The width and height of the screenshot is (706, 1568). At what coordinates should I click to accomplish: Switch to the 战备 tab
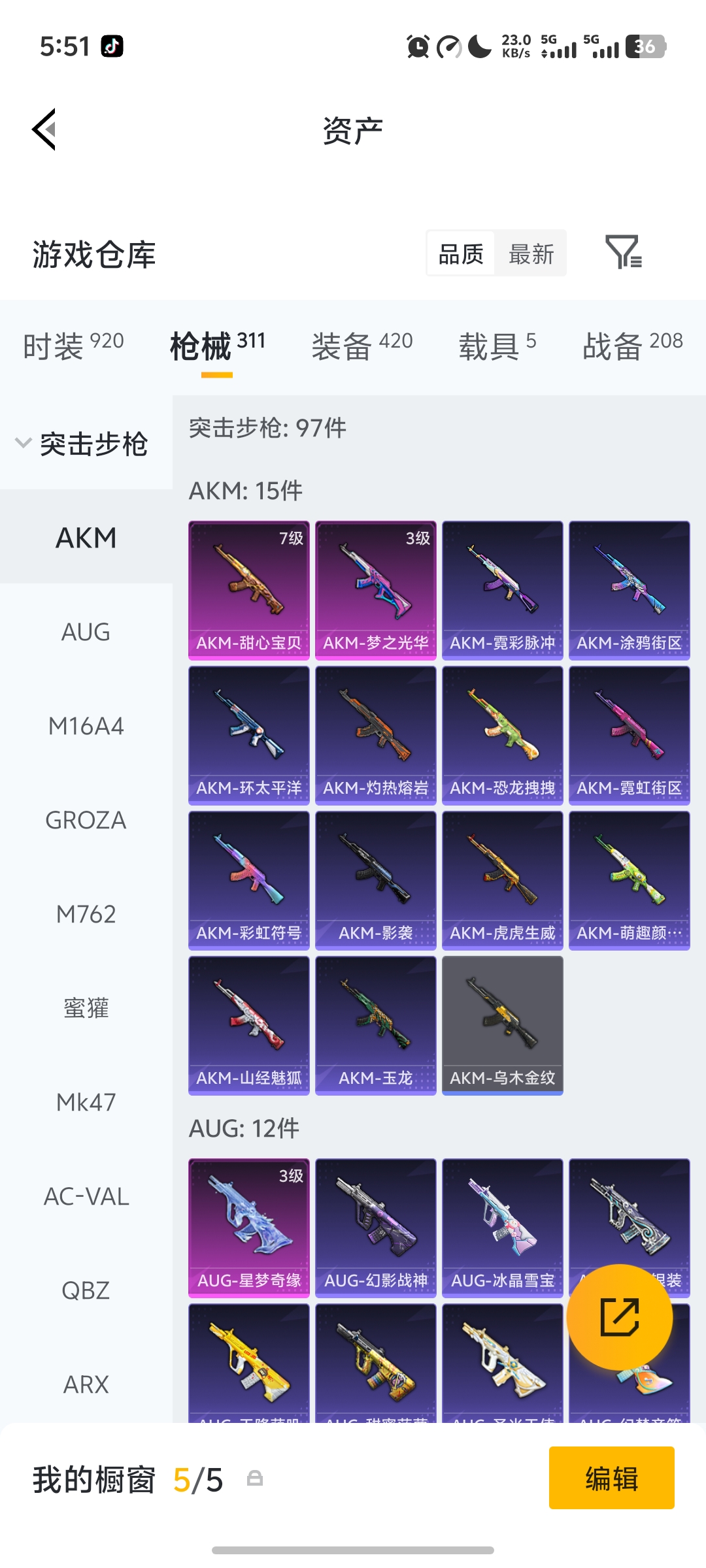point(632,345)
